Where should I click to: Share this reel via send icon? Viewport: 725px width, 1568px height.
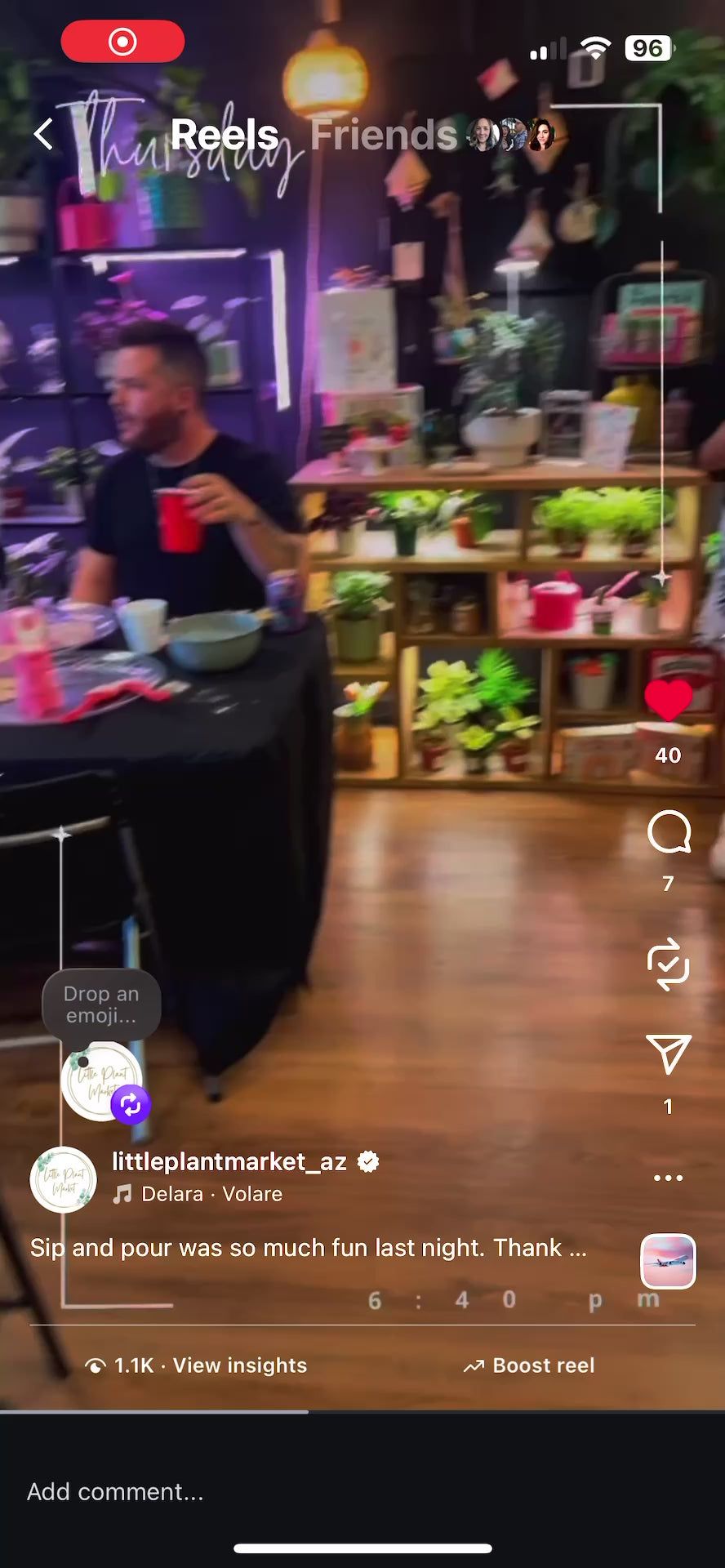[x=668, y=1054]
